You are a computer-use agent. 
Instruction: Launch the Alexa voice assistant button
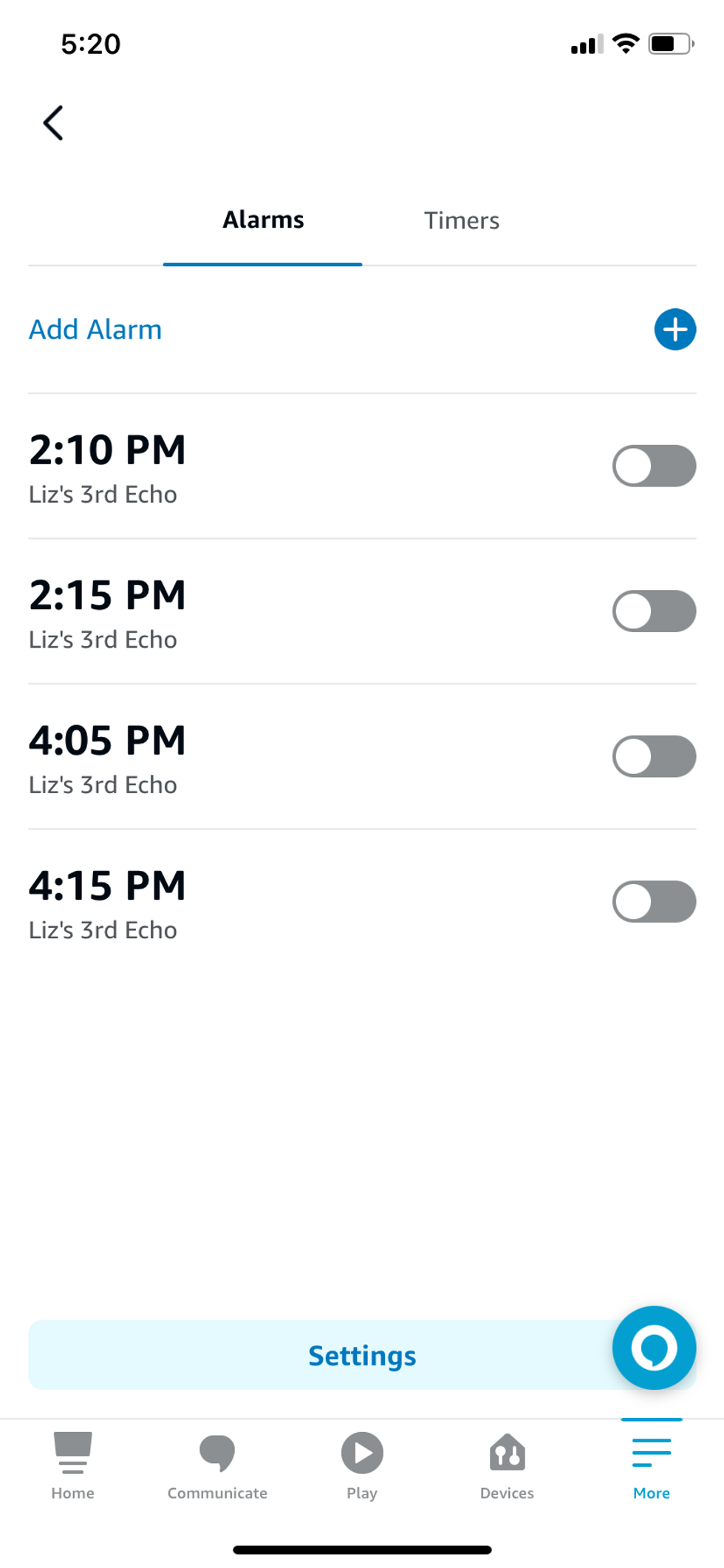(x=653, y=1347)
